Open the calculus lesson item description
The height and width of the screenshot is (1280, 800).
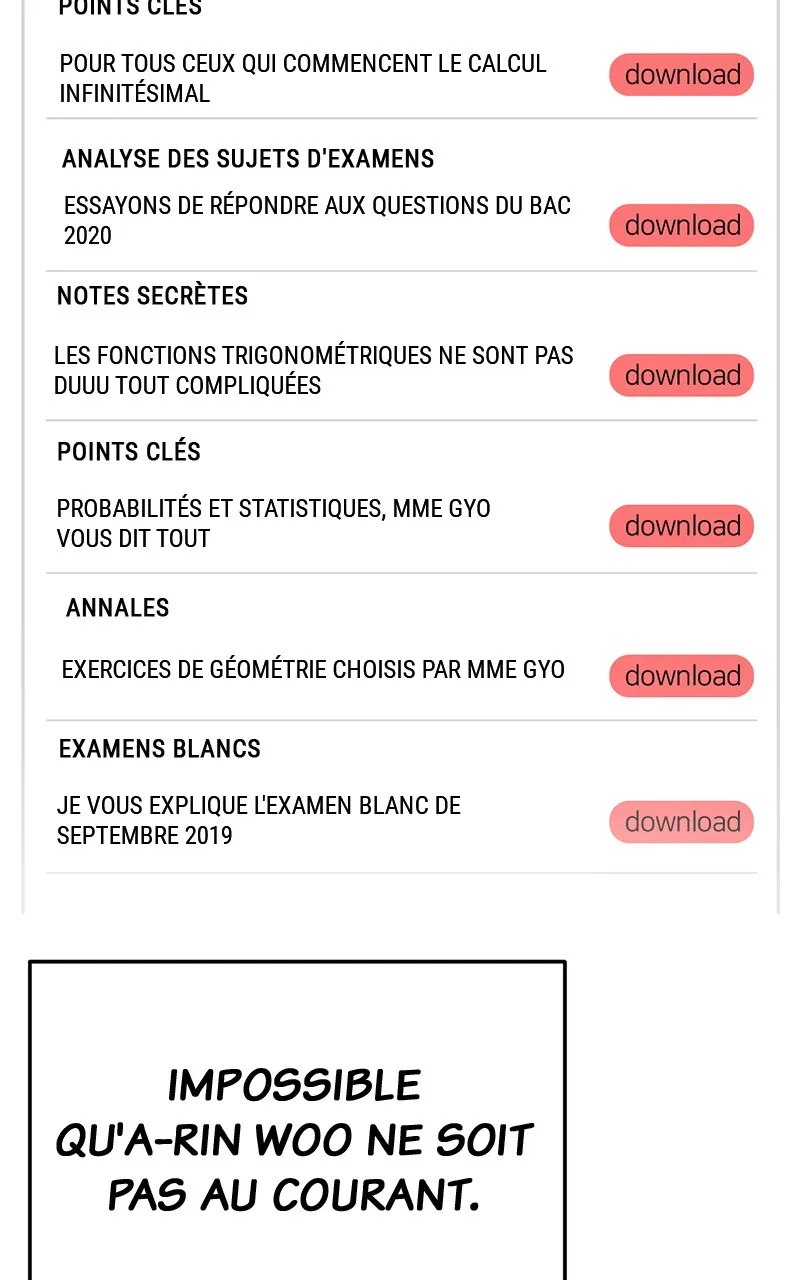[302, 78]
